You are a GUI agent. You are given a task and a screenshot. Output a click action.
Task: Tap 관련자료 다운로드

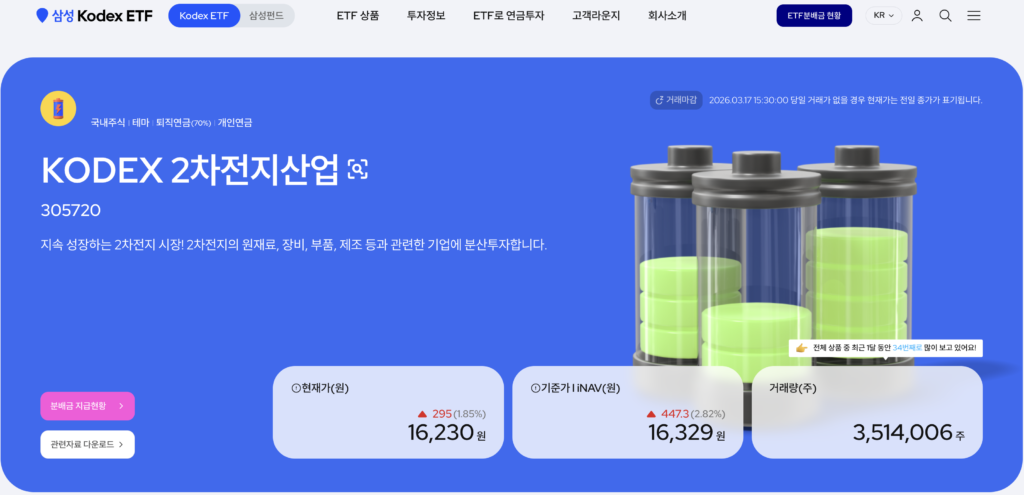click(x=87, y=444)
